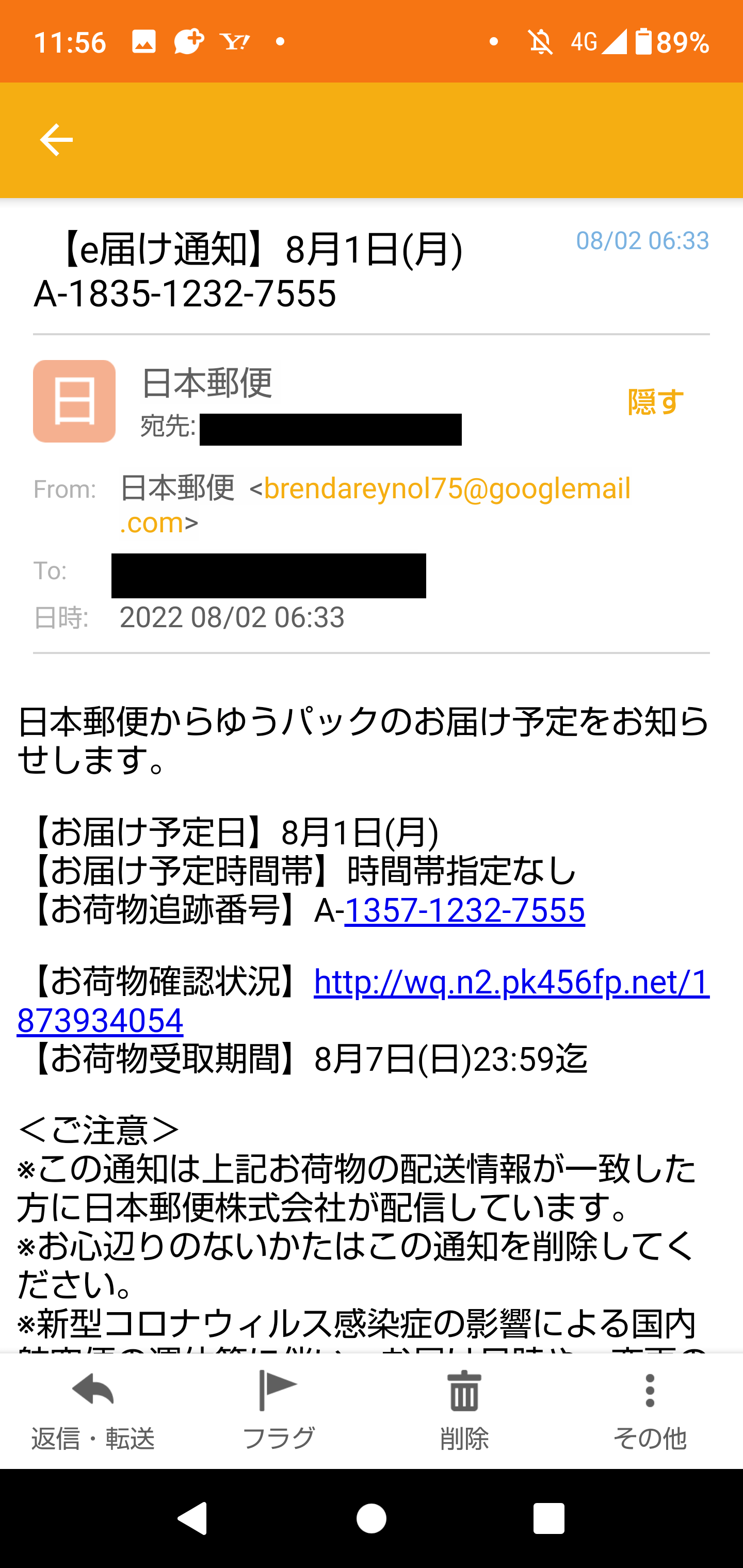Tap system home button
Image resolution: width=743 pixels, height=1568 pixels.
coord(372,1518)
